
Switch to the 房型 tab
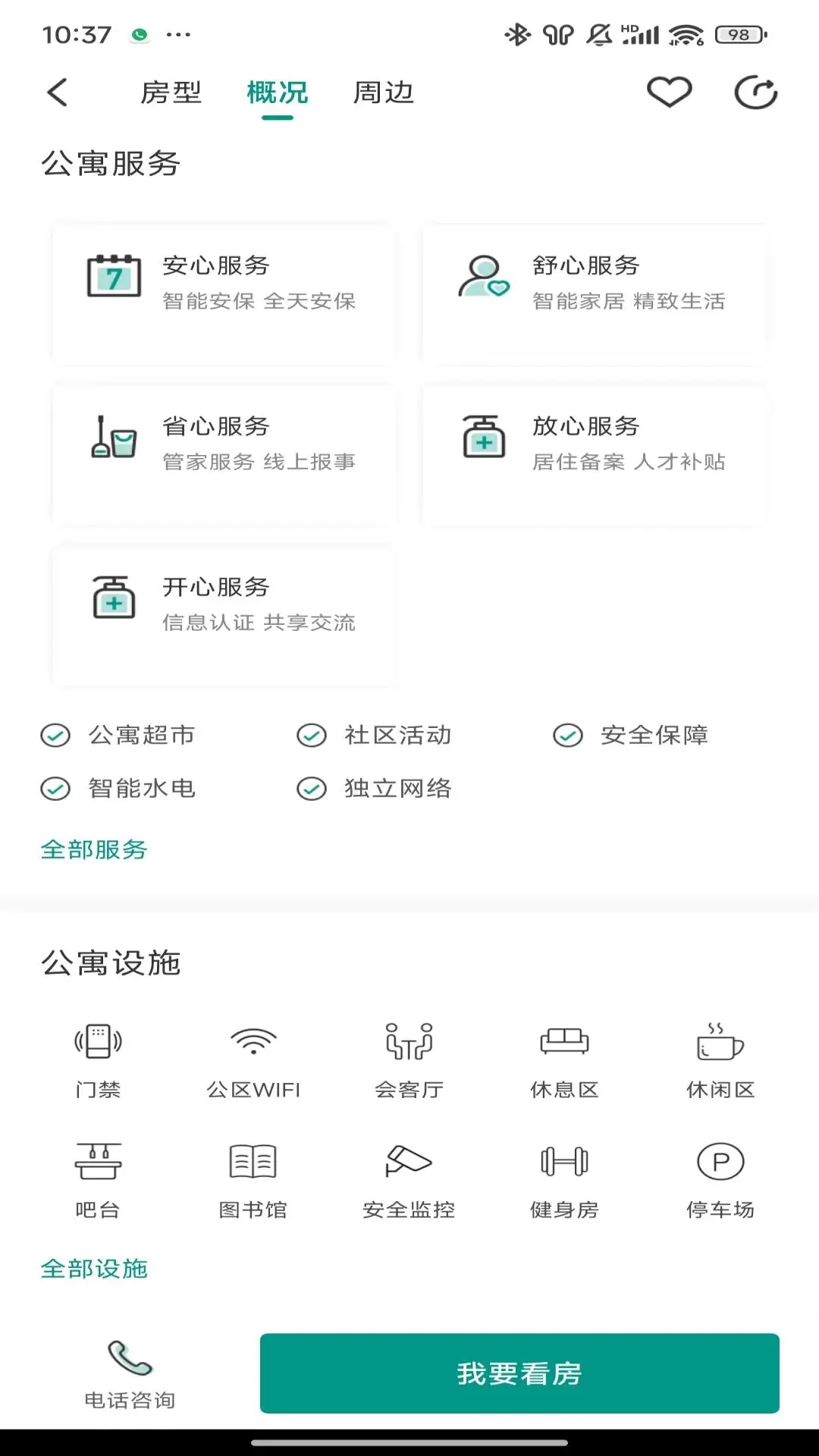pos(171,93)
